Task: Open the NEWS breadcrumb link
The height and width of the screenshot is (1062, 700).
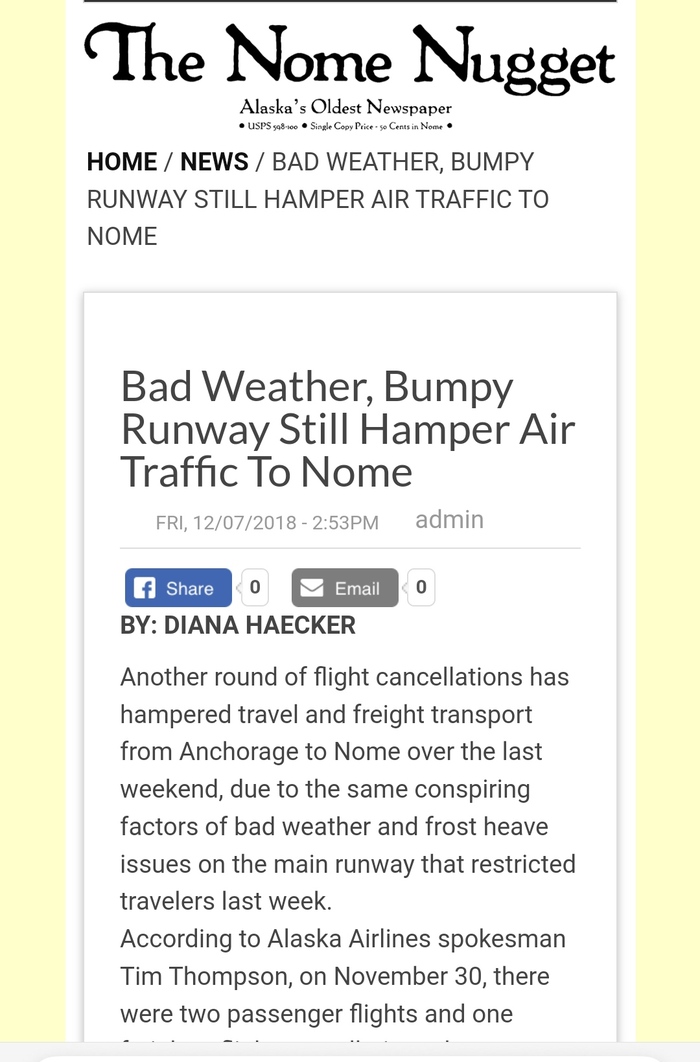Action: coord(214,162)
